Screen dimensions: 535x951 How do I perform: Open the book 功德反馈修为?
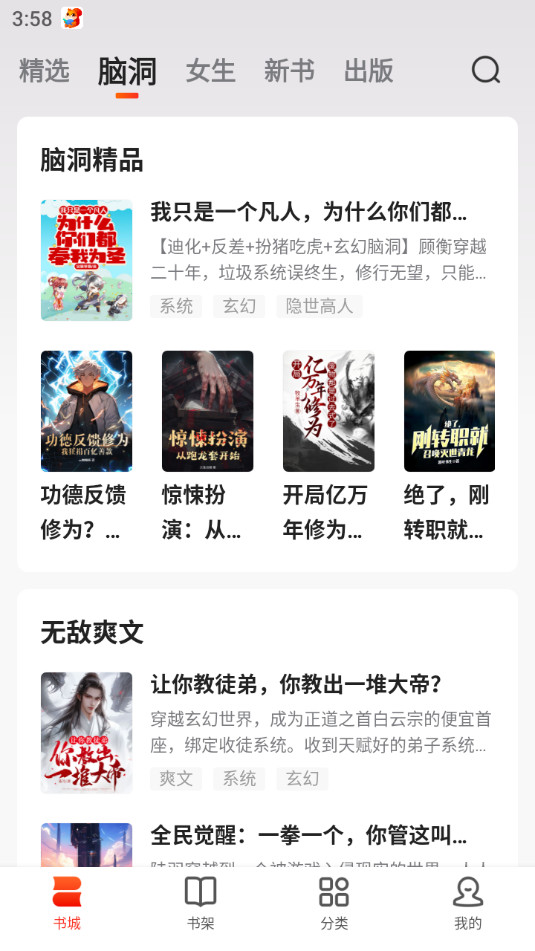click(86, 446)
